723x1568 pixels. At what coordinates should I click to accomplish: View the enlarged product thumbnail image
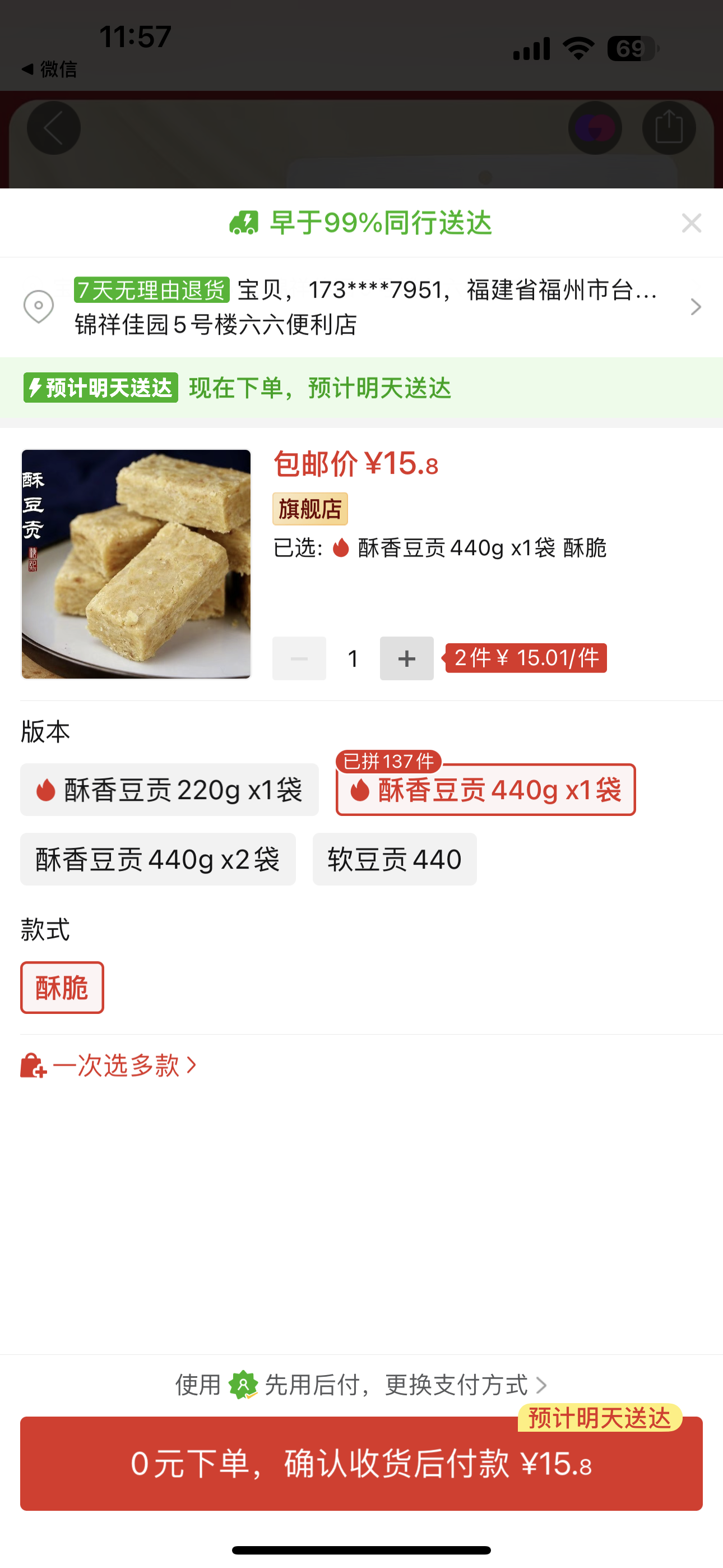pyautogui.click(x=136, y=564)
